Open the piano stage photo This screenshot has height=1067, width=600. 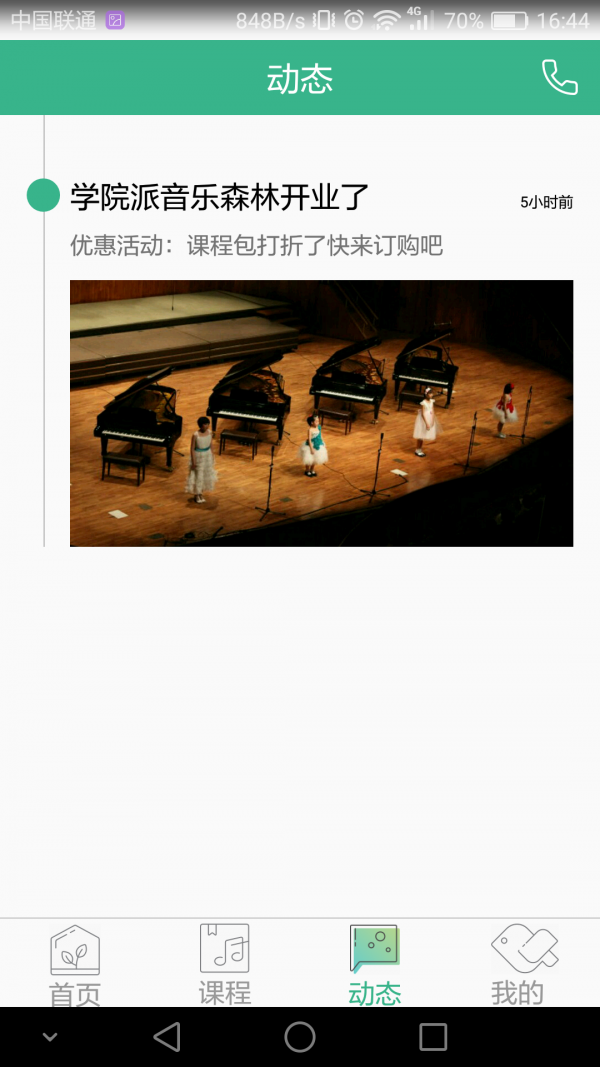coord(321,413)
